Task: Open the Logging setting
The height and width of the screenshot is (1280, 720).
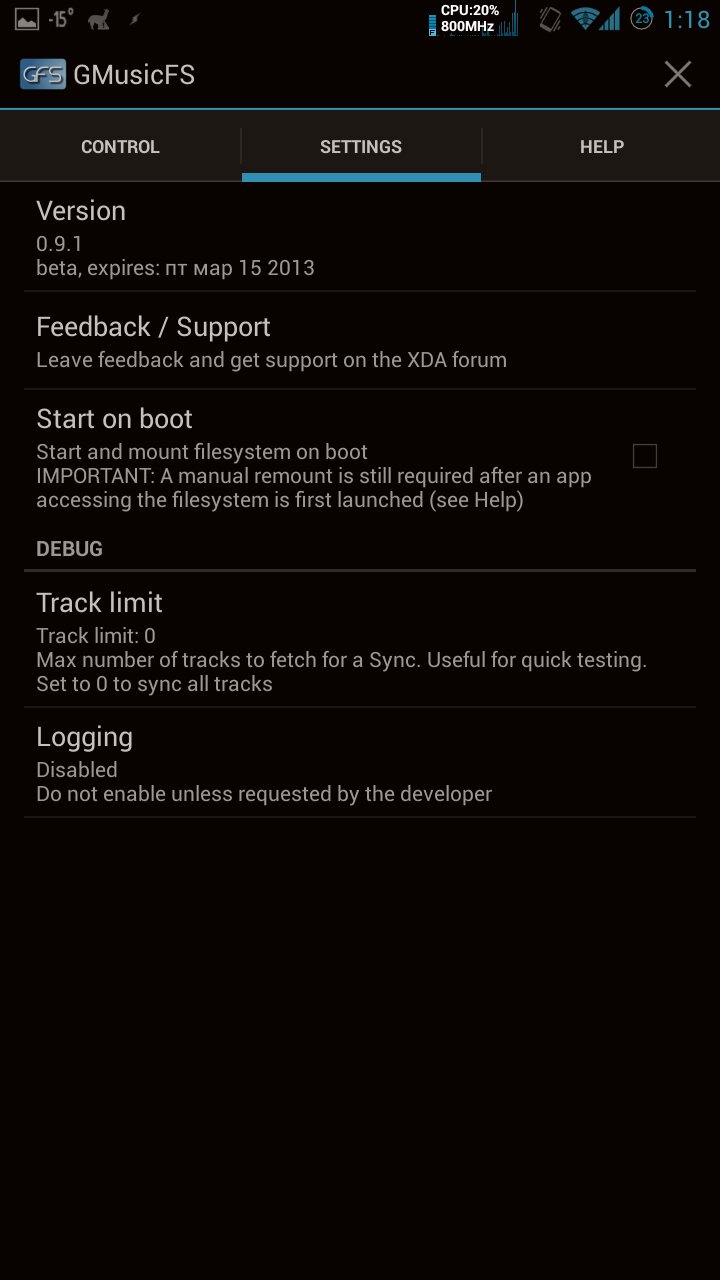Action: [x=360, y=764]
